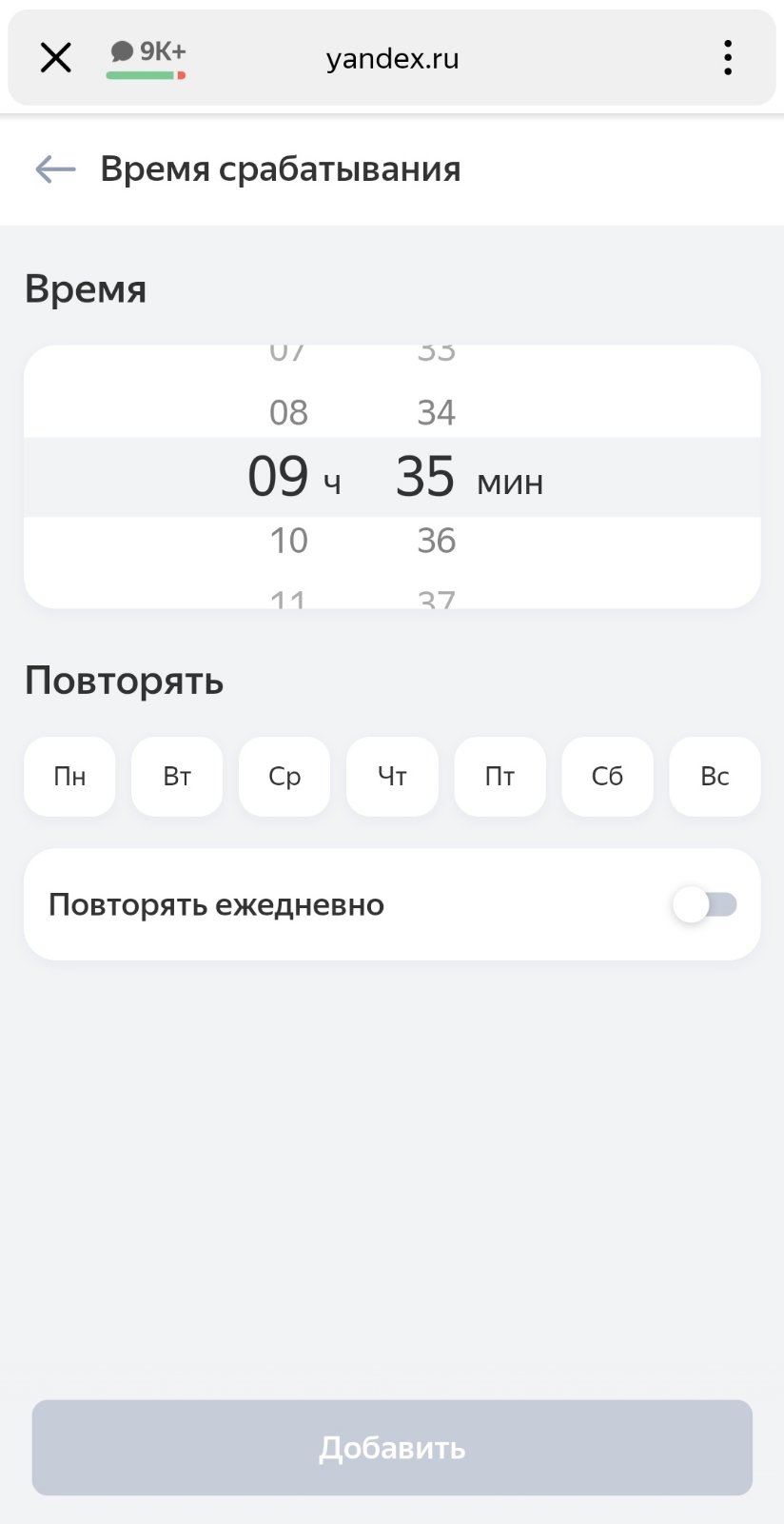The height and width of the screenshot is (1524, 784).
Task: Select the Вт day chip
Action: (x=177, y=777)
